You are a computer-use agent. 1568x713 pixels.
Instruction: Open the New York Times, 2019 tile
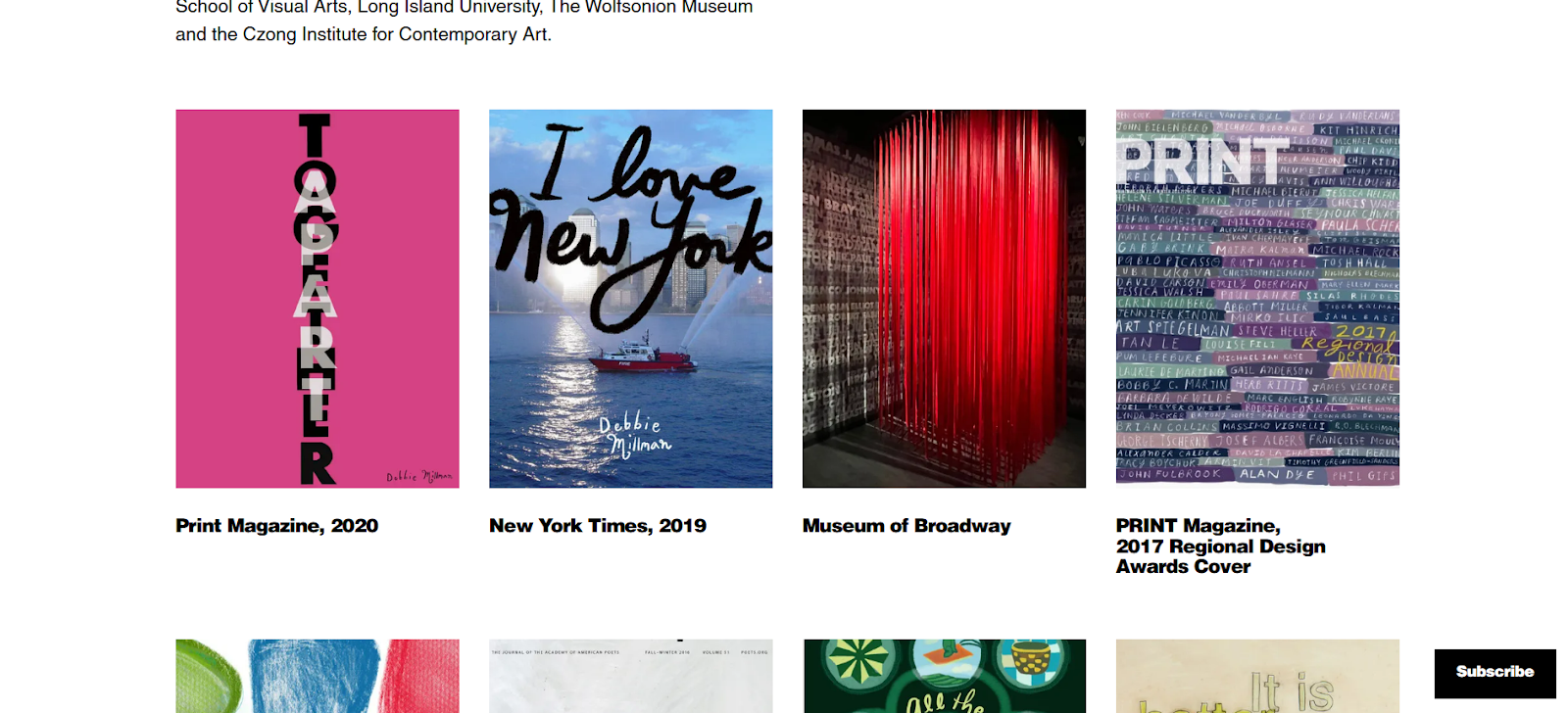[631, 299]
